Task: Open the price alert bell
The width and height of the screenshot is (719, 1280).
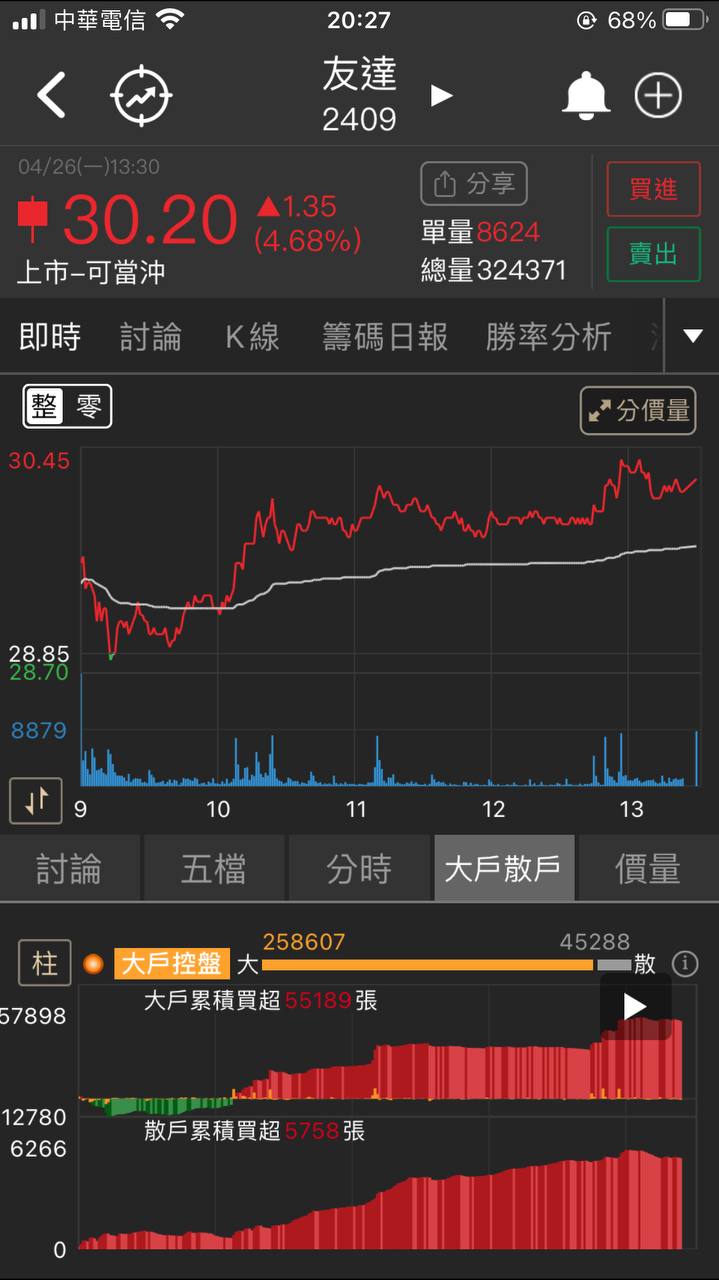Action: pos(586,96)
